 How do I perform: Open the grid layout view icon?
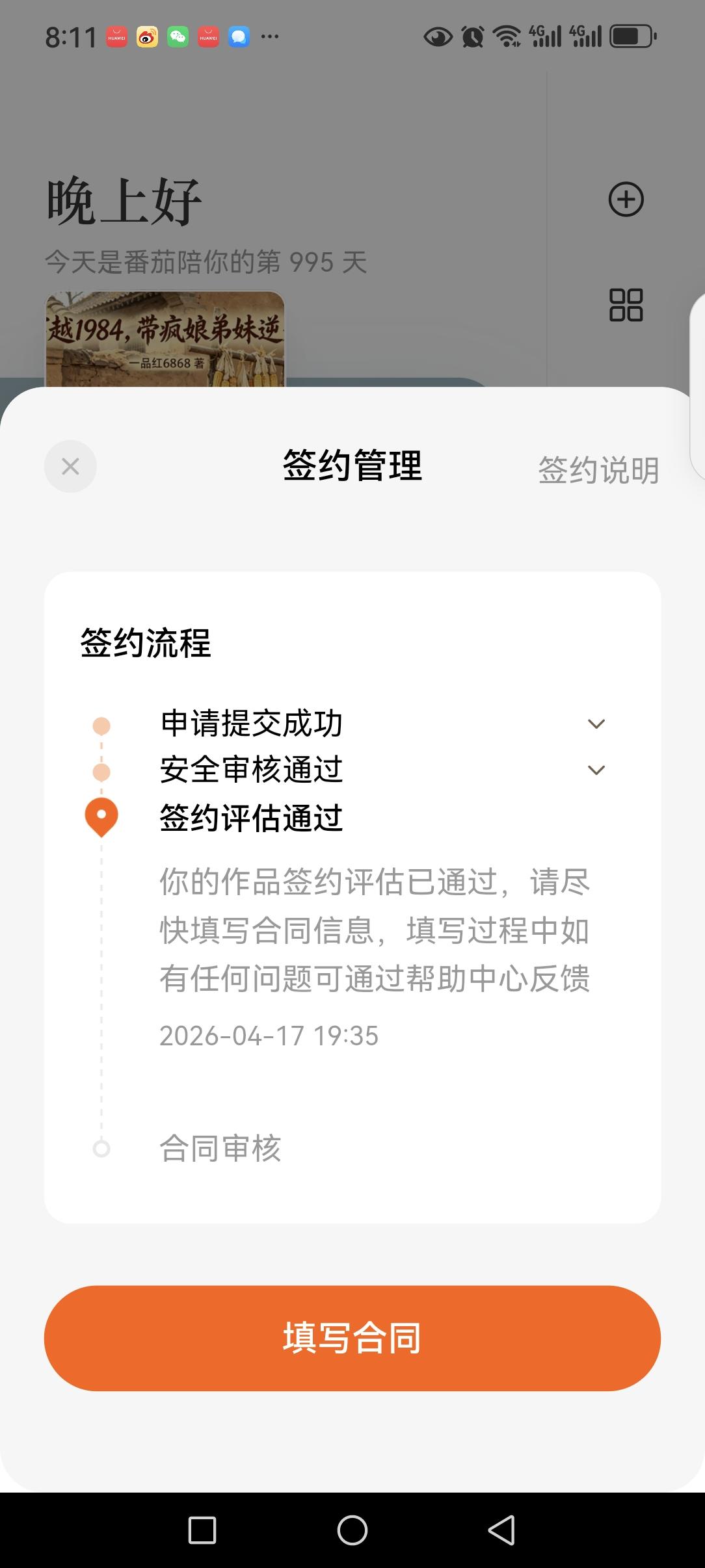point(625,306)
